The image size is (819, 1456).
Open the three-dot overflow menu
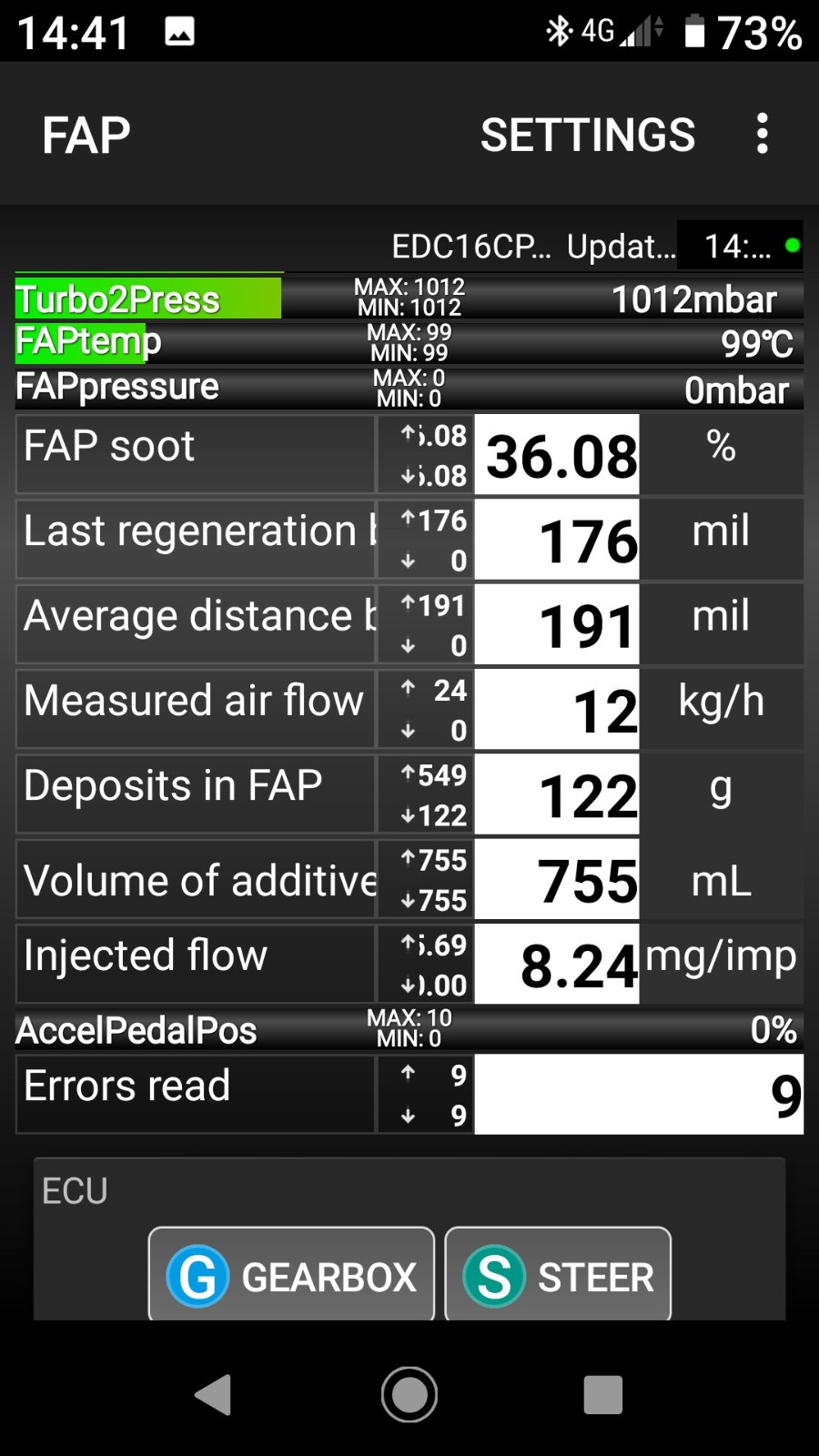point(763,135)
